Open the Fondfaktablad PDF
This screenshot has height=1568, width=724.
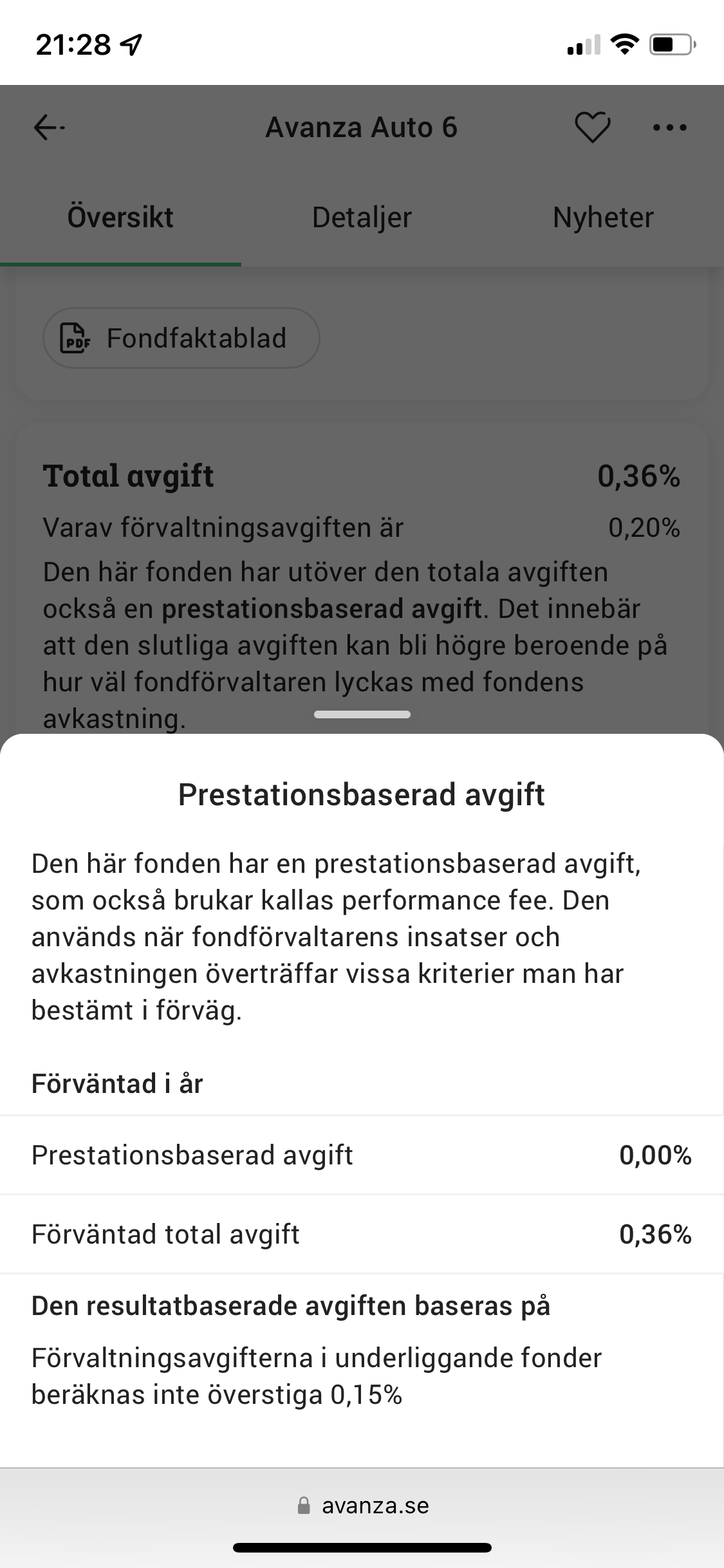tap(181, 338)
